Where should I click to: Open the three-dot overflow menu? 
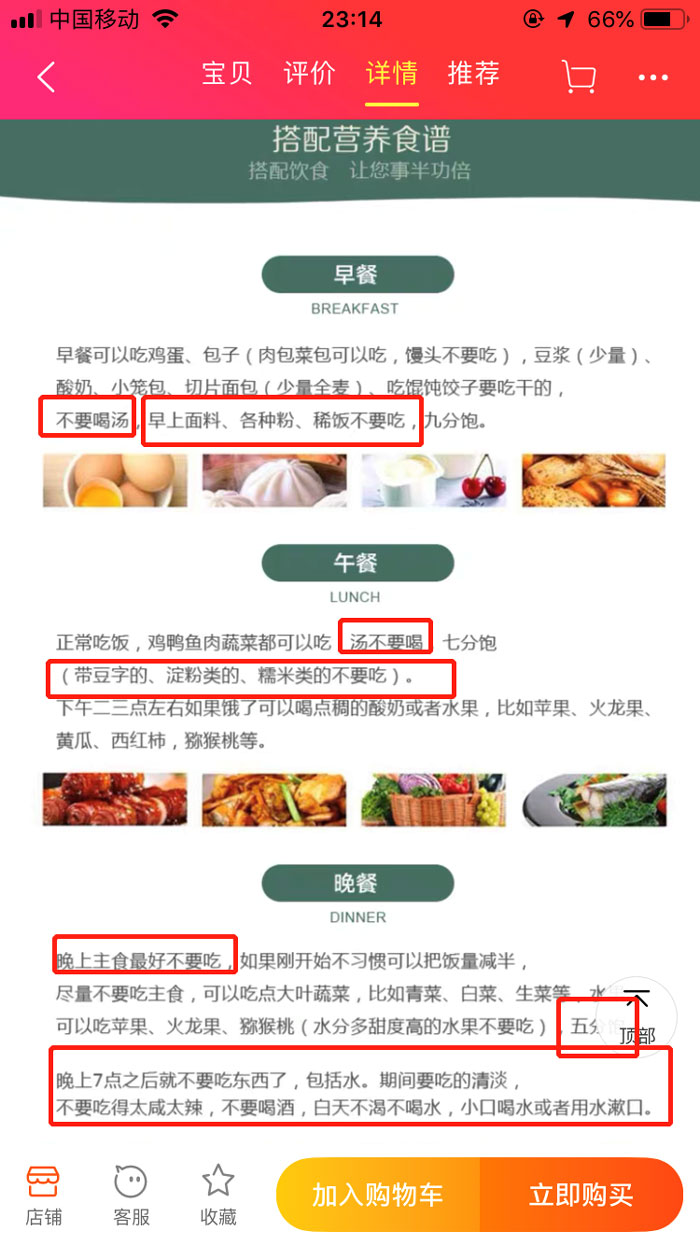tap(653, 77)
